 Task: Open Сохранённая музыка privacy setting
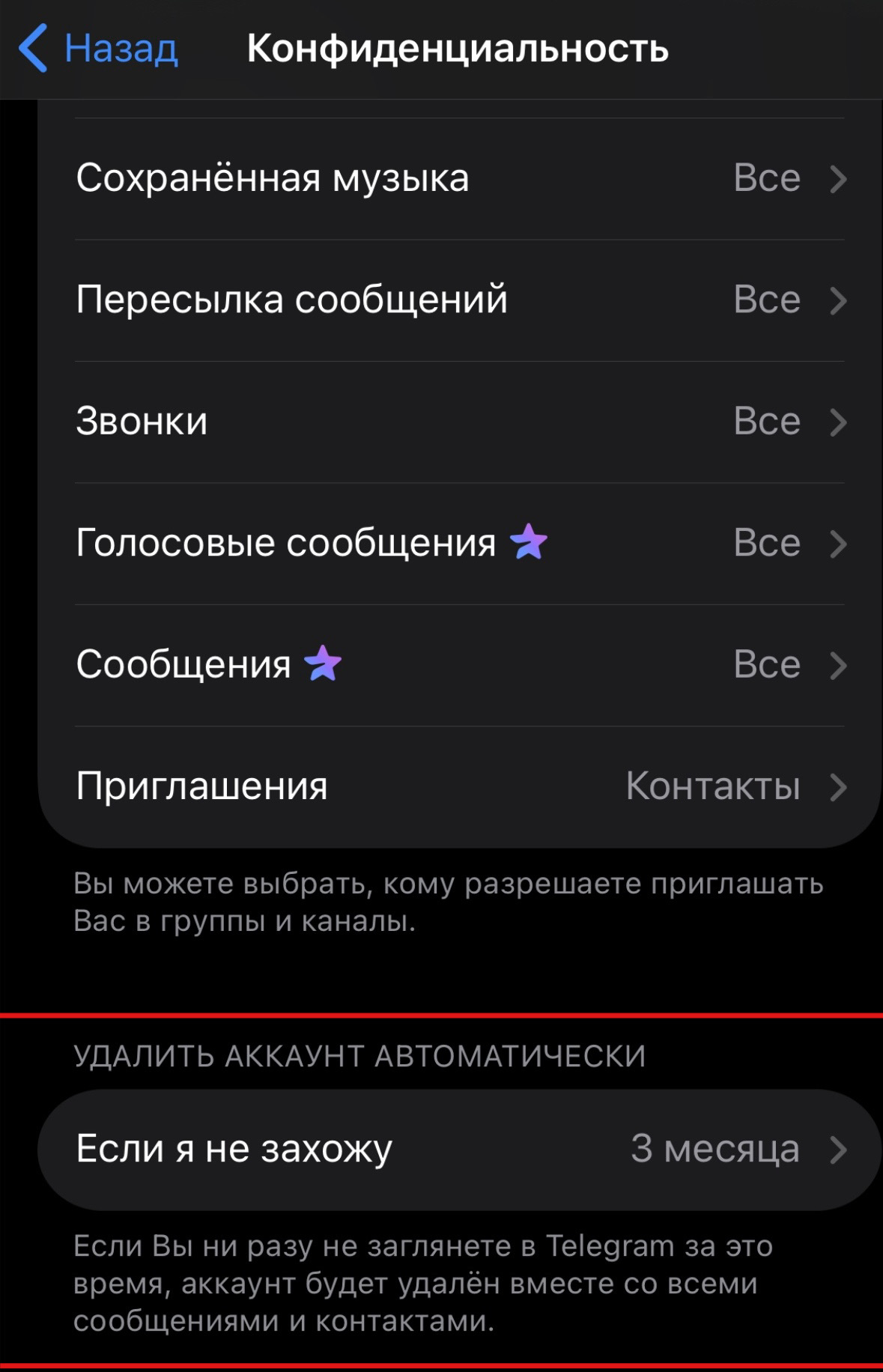coord(460,179)
